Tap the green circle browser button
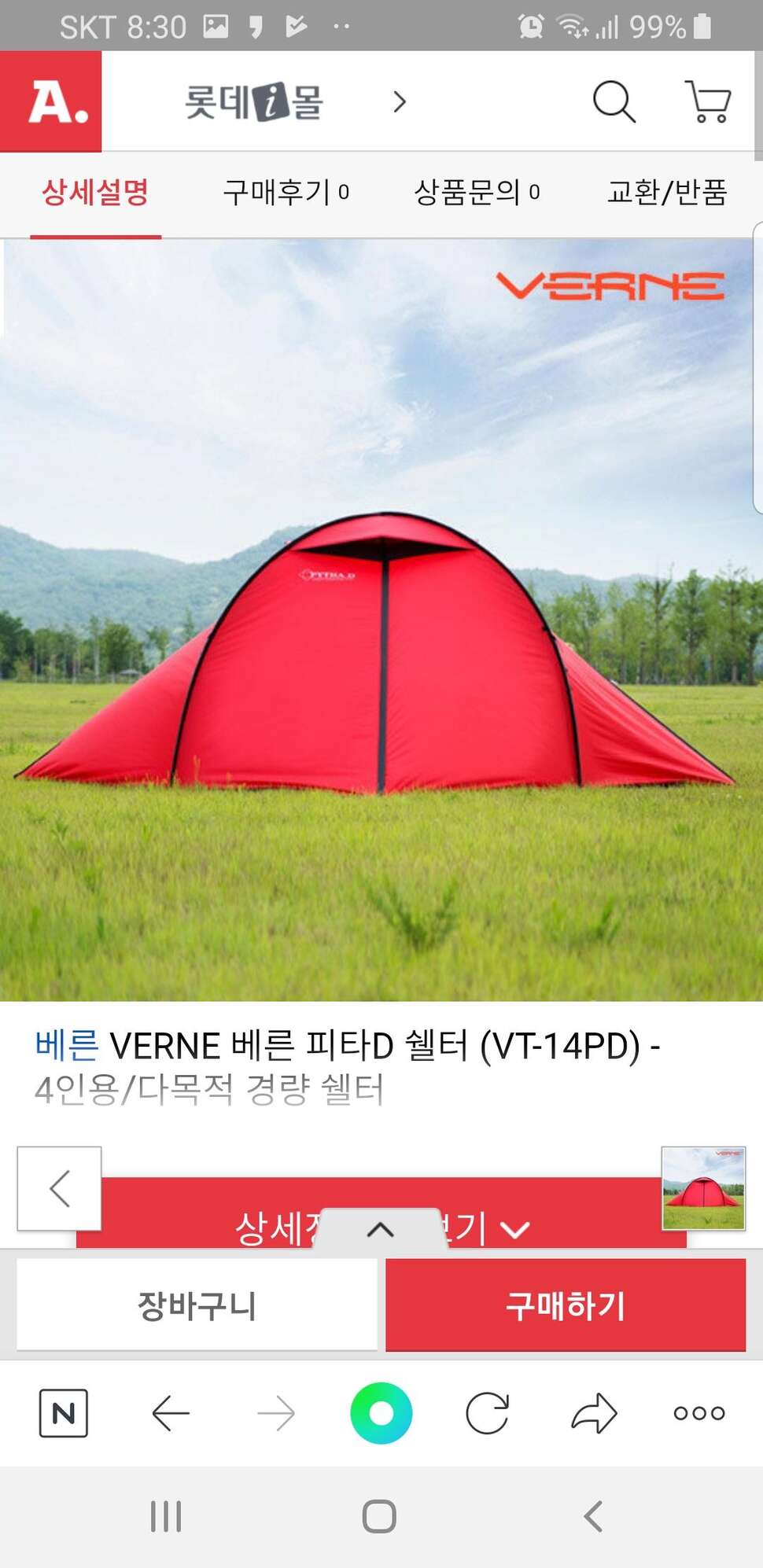 click(381, 1413)
